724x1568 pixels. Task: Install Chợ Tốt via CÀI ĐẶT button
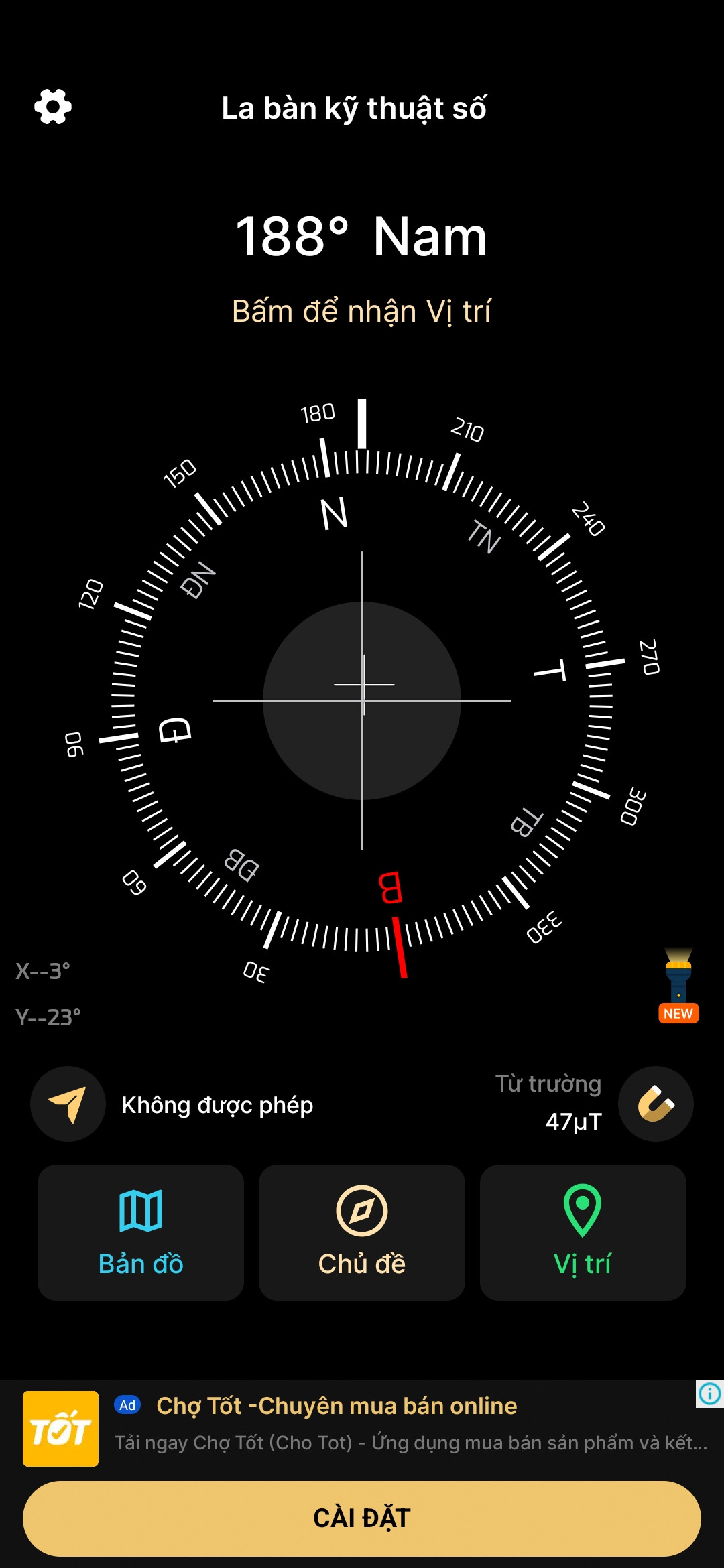[362, 1518]
